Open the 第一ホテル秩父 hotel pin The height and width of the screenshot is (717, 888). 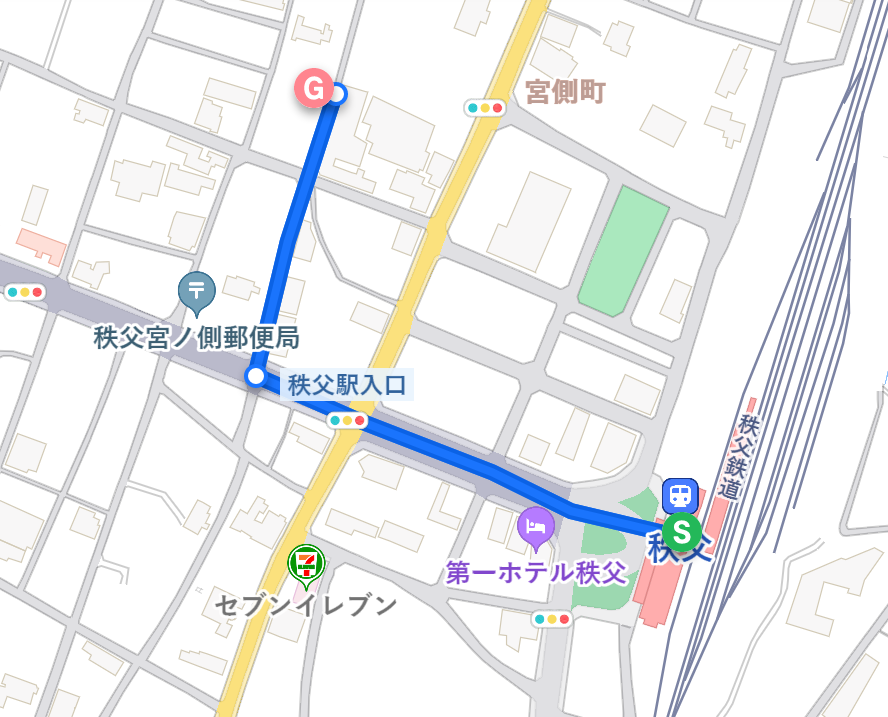(x=535, y=526)
